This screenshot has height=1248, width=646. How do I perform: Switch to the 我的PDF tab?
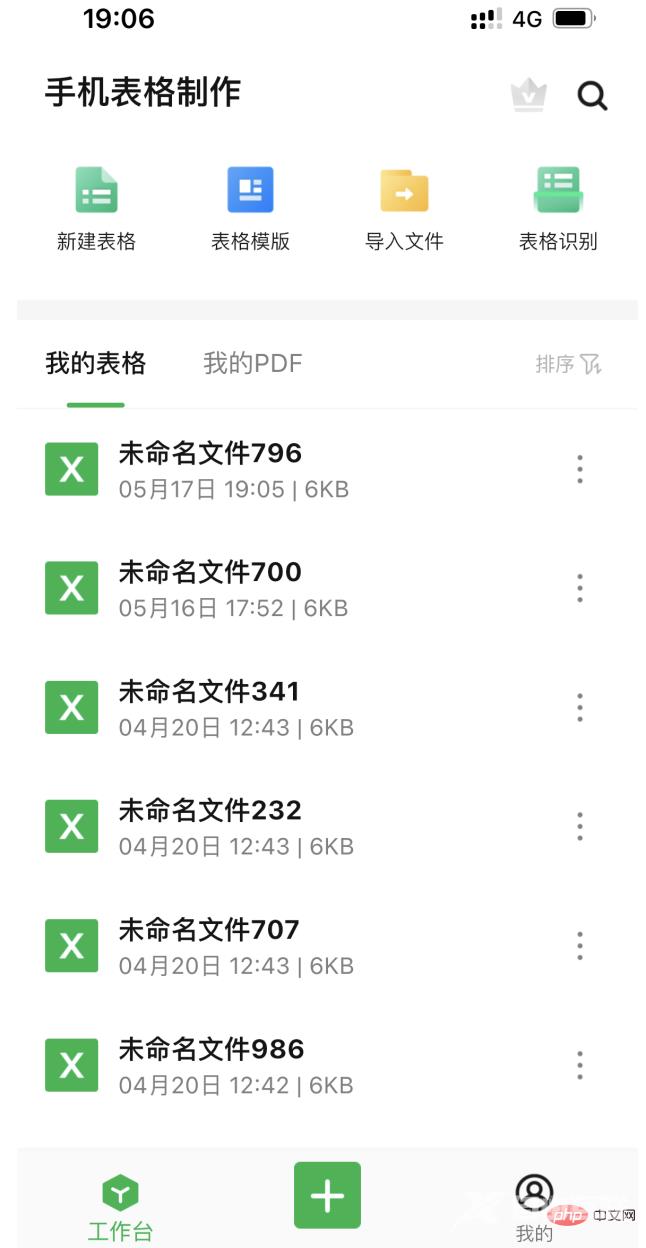[252, 363]
